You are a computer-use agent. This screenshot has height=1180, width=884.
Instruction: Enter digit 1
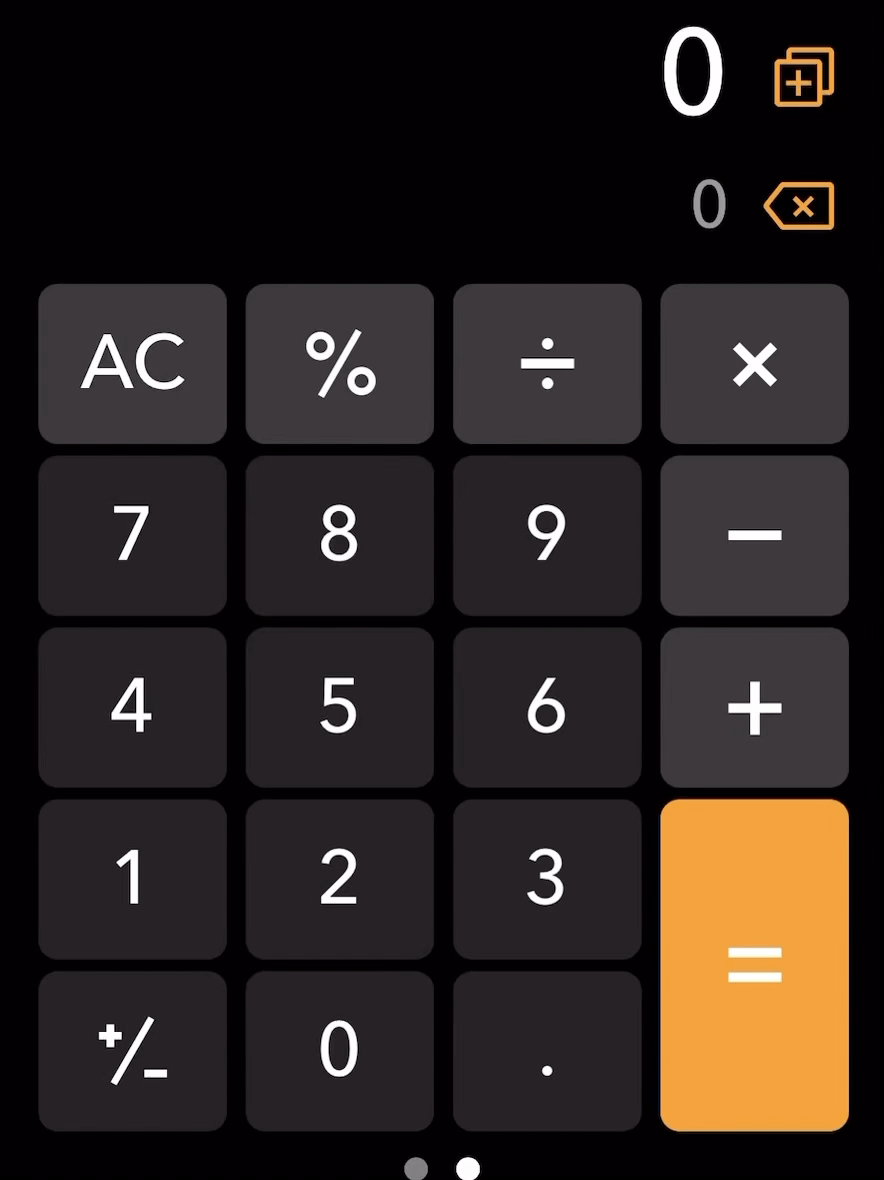pos(132,879)
